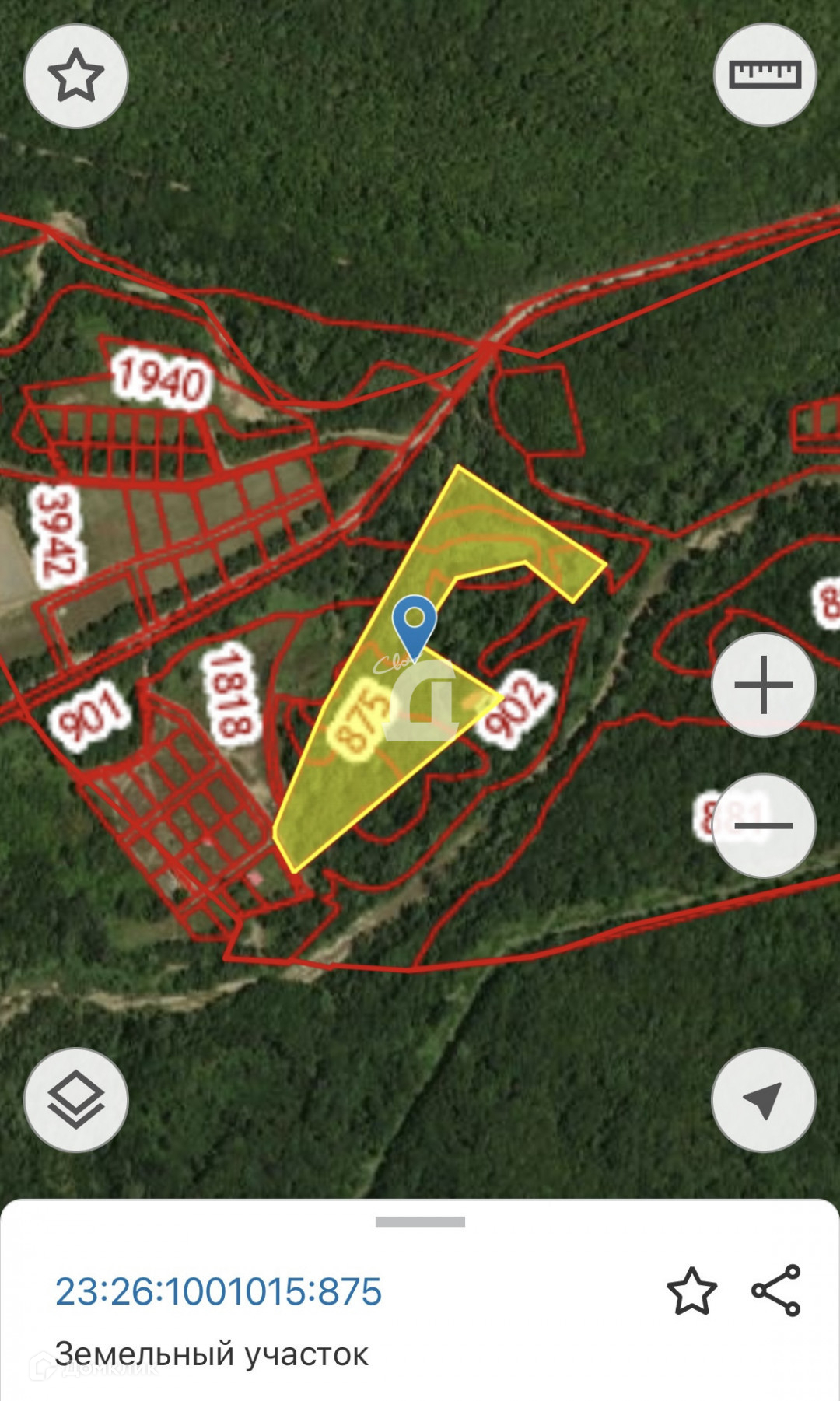Open the map layers selector
This screenshot has width=840, height=1401.
point(76,1099)
